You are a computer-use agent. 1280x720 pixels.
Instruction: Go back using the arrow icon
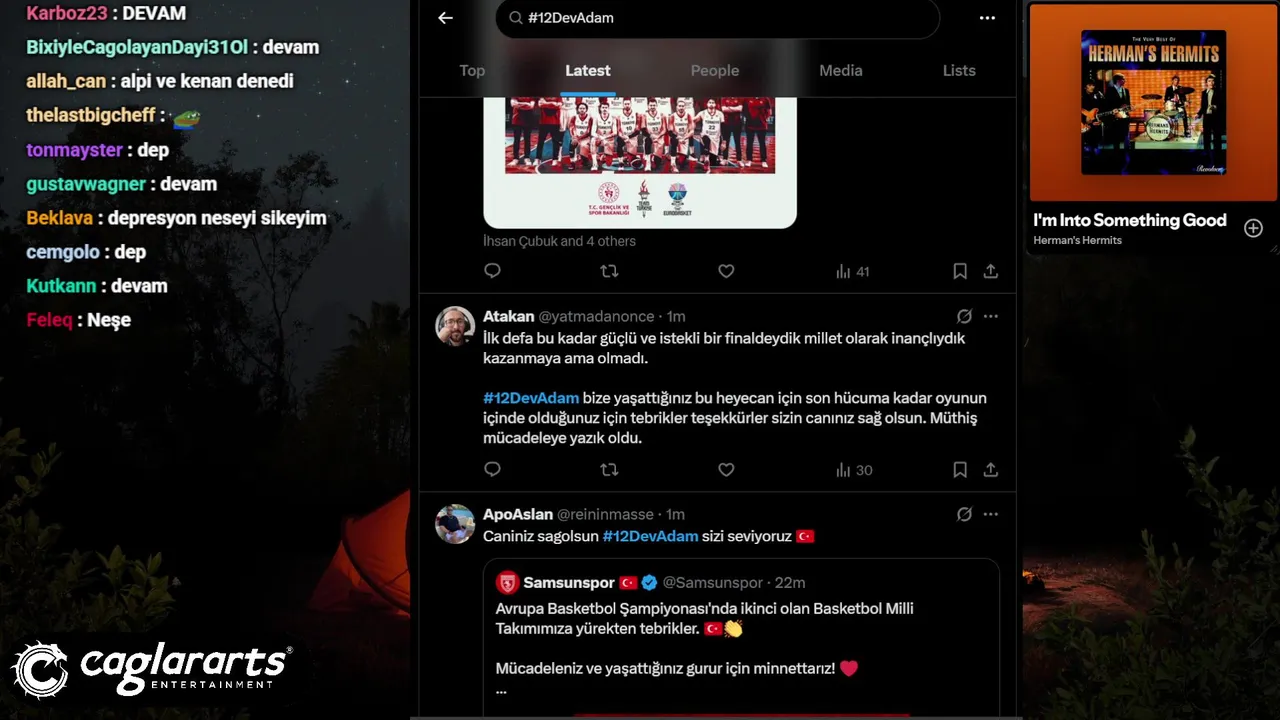[x=446, y=18]
